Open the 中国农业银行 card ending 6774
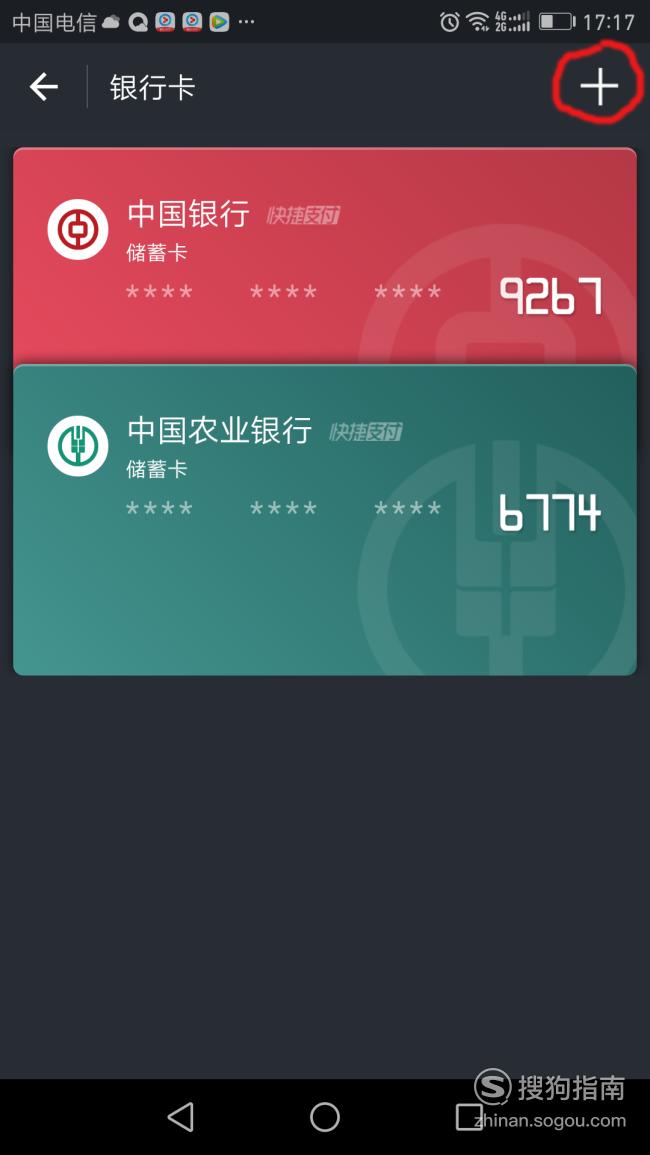The image size is (650, 1155). coord(324,520)
